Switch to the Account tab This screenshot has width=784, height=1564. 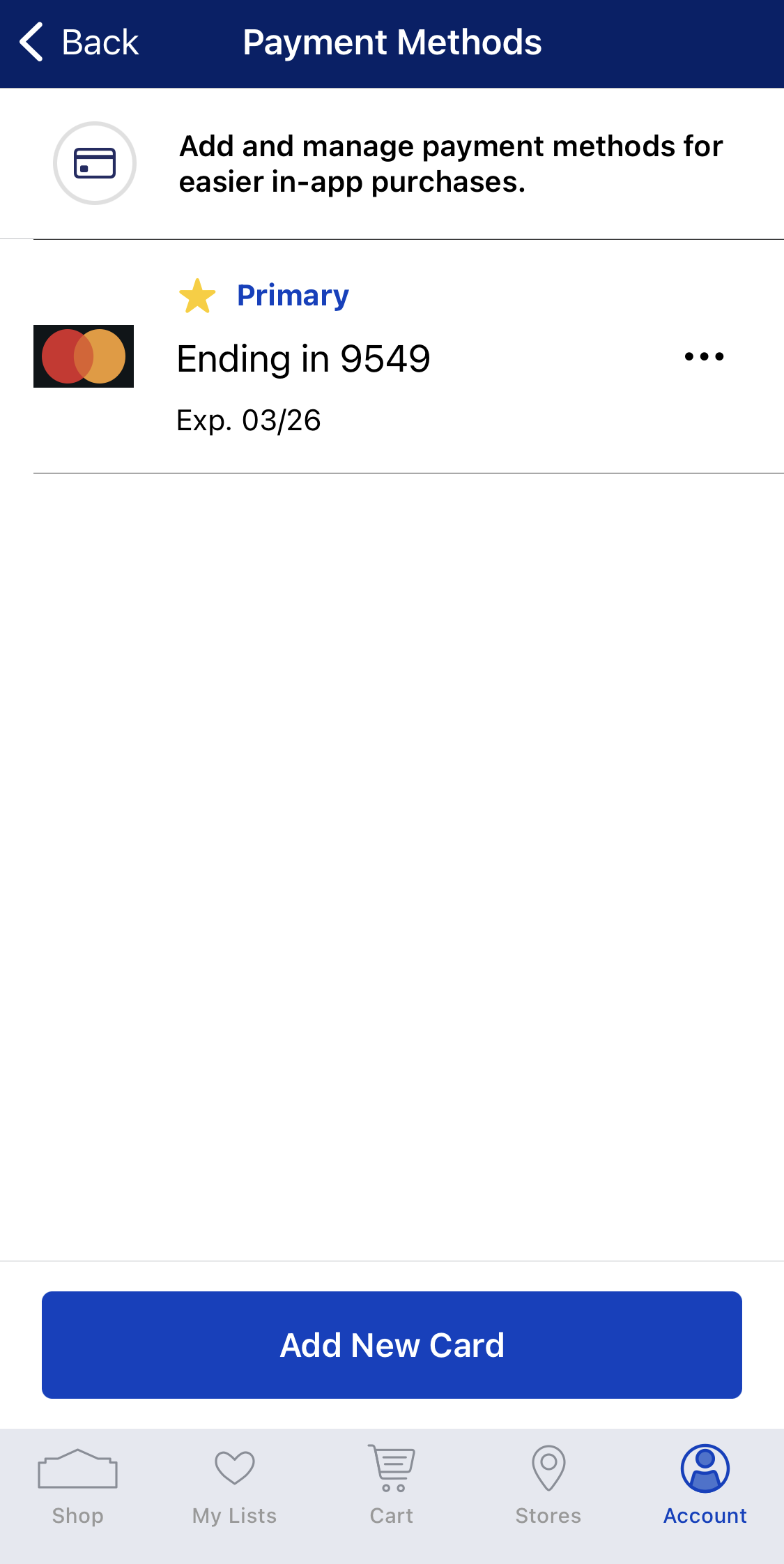pos(706,1485)
